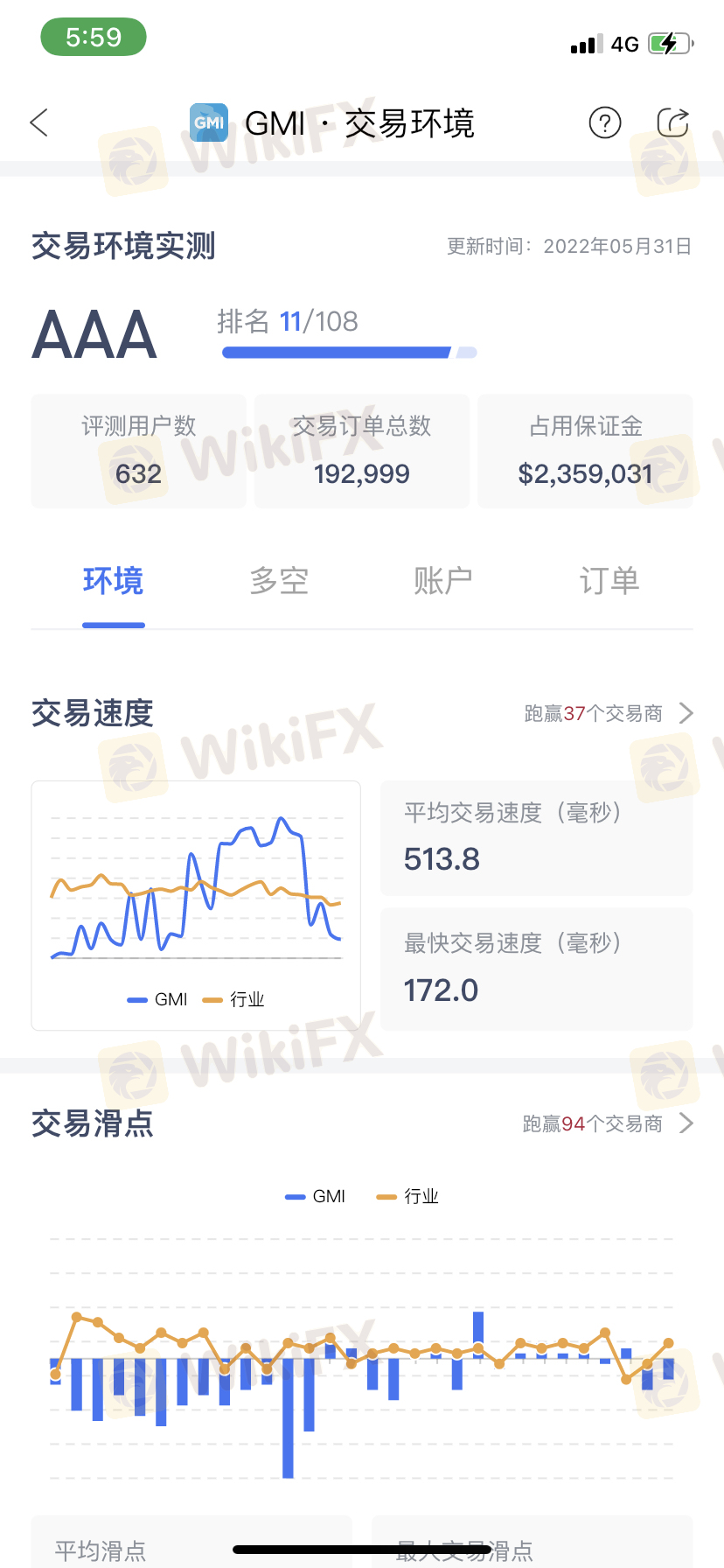Switch to the 多空 tab
Screen dimensions: 724x1568
tap(279, 581)
